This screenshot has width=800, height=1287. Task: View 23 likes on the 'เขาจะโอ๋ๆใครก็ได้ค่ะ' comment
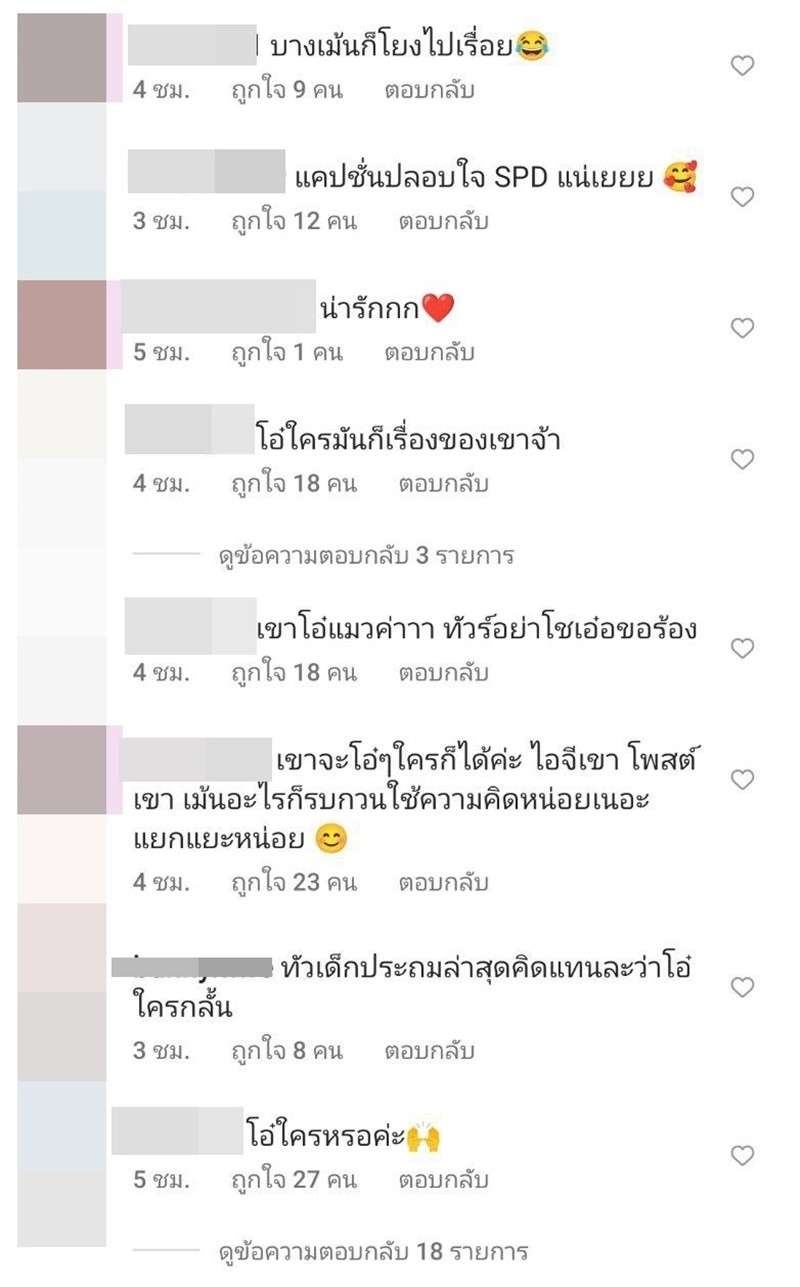coord(294,883)
